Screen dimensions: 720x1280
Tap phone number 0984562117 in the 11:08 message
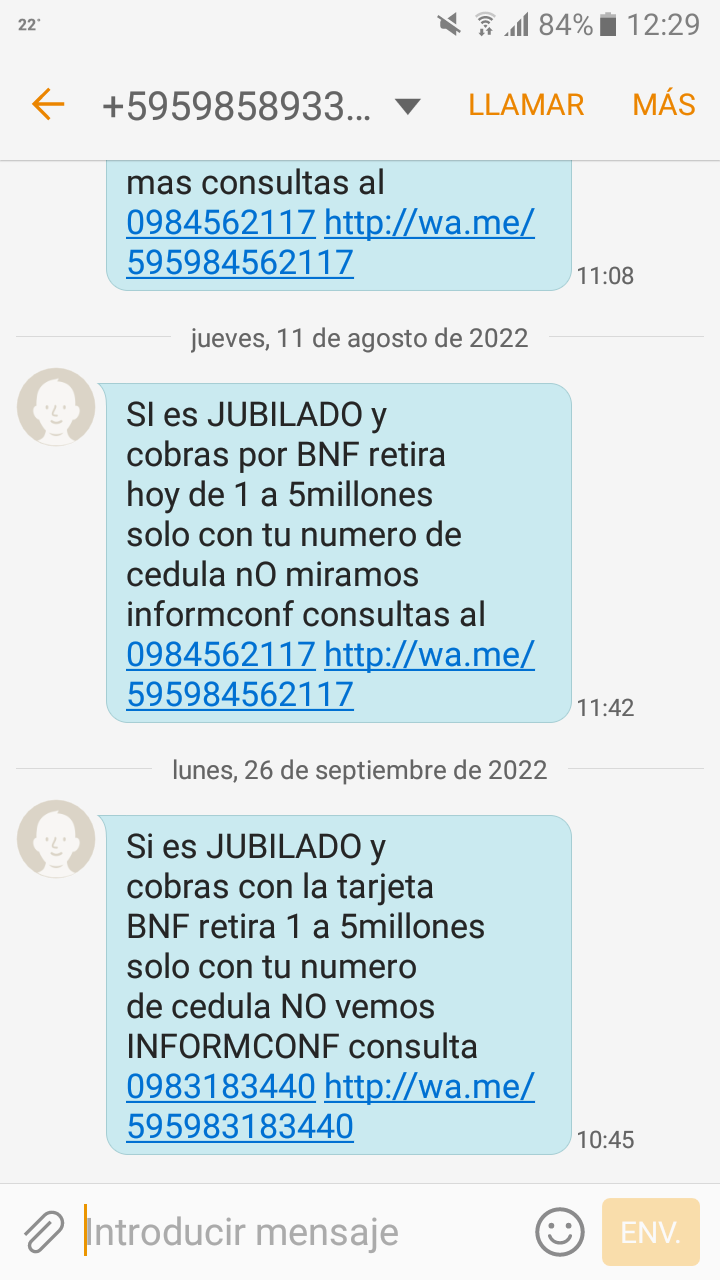pos(221,223)
